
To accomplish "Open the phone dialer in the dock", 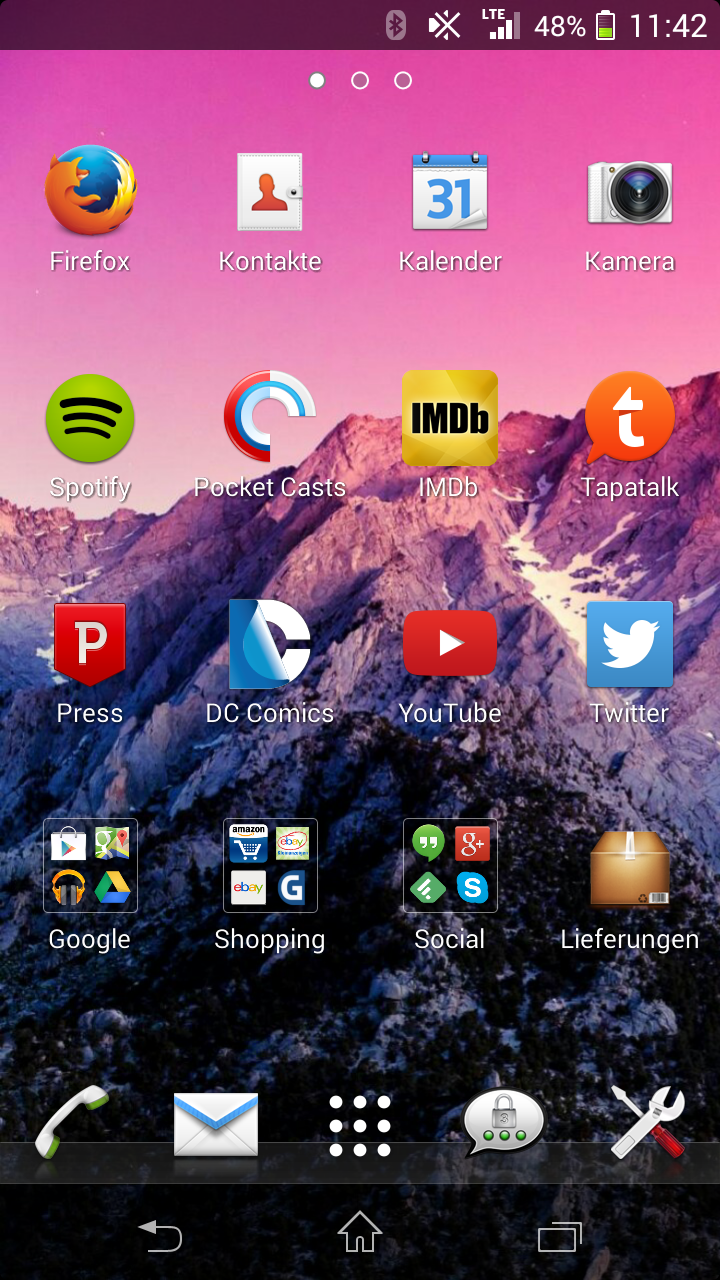I will click(72, 1122).
